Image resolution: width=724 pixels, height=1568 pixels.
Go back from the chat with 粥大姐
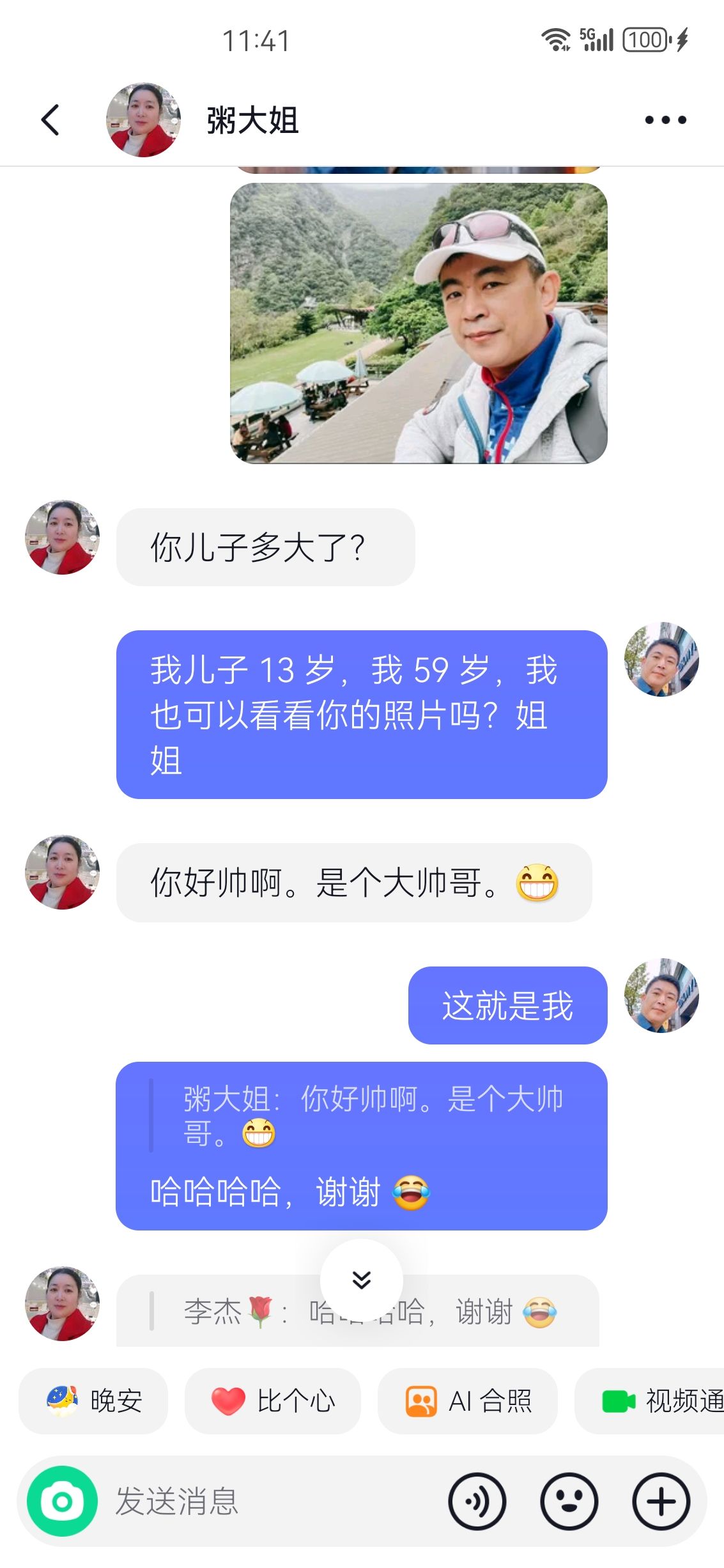click(x=50, y=120)
